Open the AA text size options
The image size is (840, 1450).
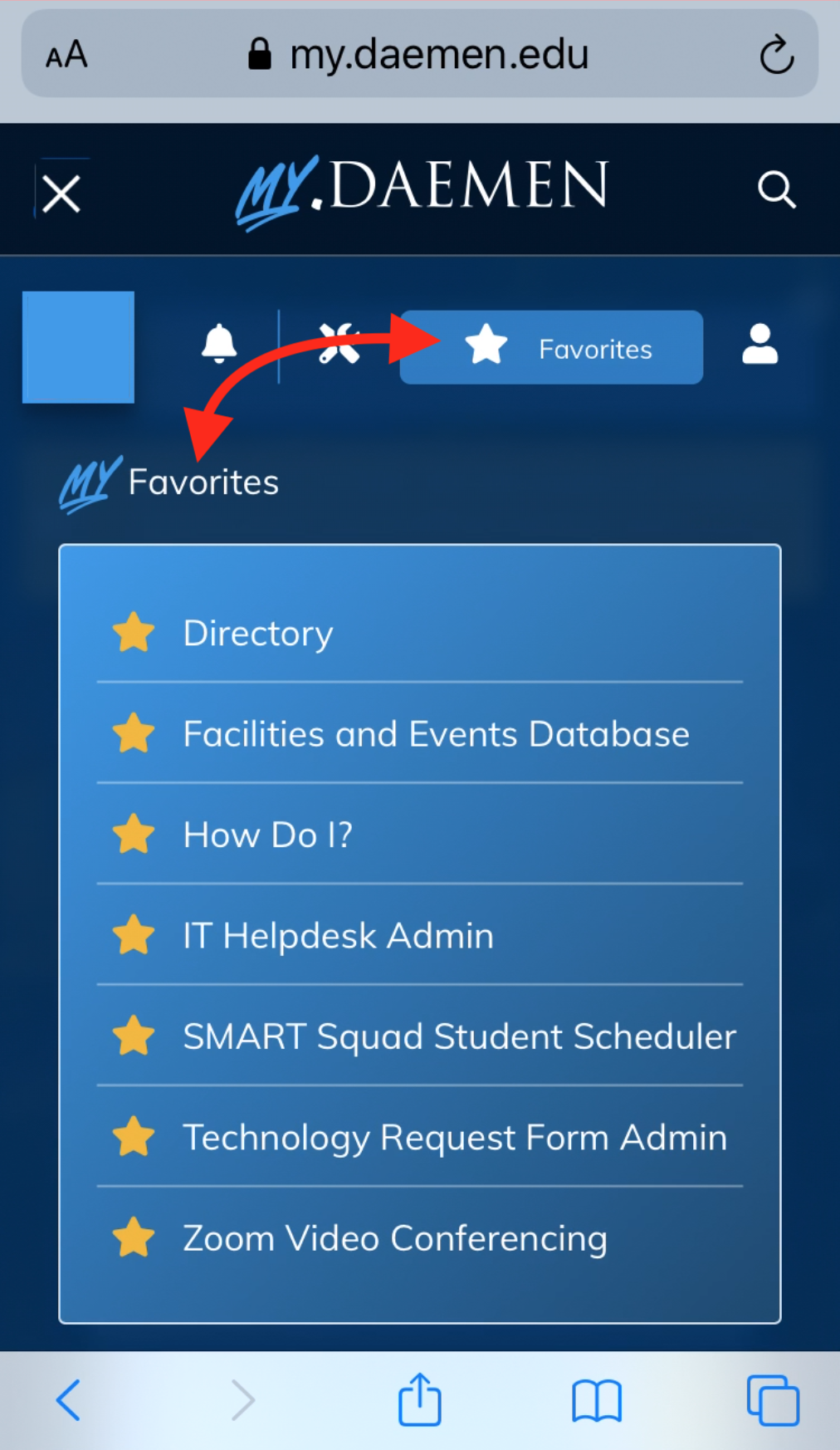pos(66,56)
